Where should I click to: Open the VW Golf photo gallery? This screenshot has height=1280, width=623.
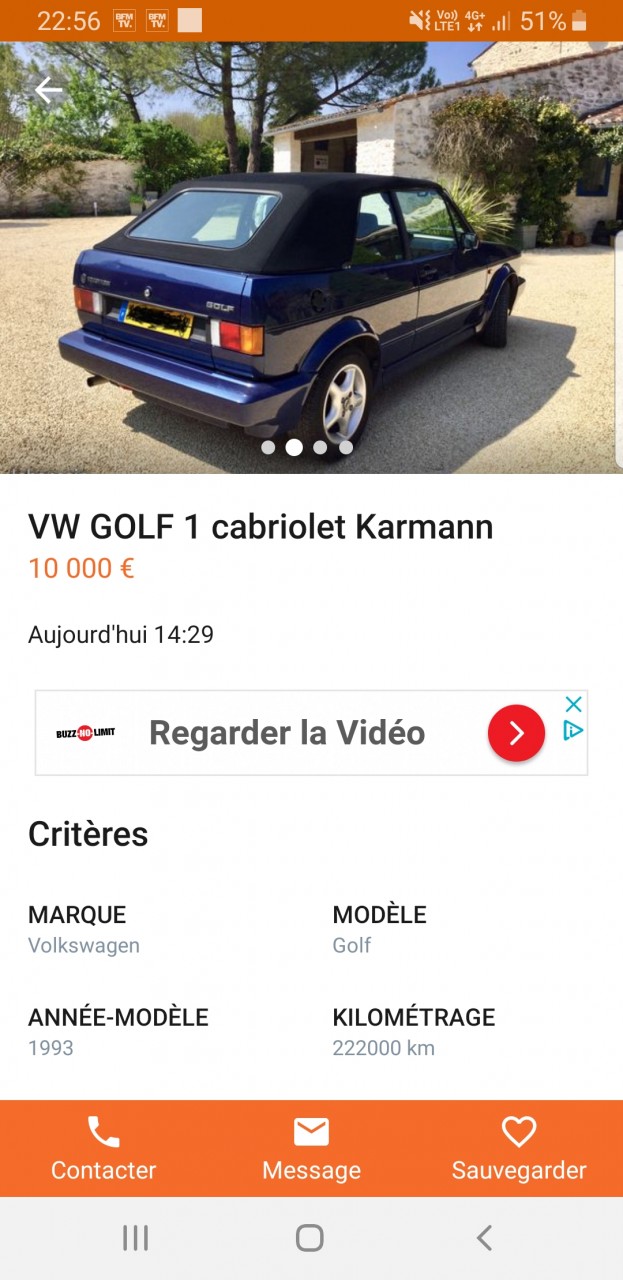(x=311, y=260)
